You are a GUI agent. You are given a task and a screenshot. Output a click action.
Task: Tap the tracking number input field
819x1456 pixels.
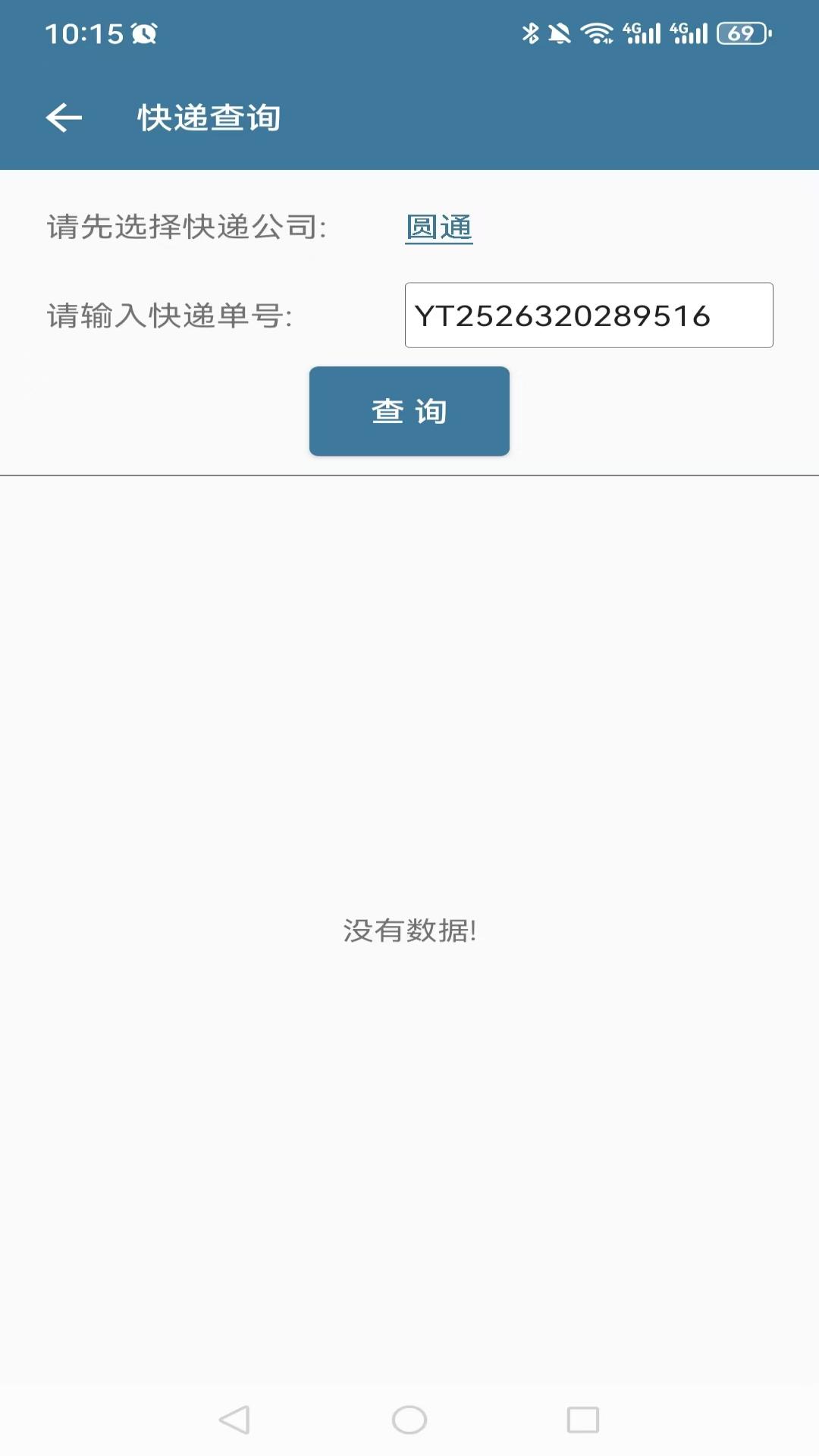589,315
